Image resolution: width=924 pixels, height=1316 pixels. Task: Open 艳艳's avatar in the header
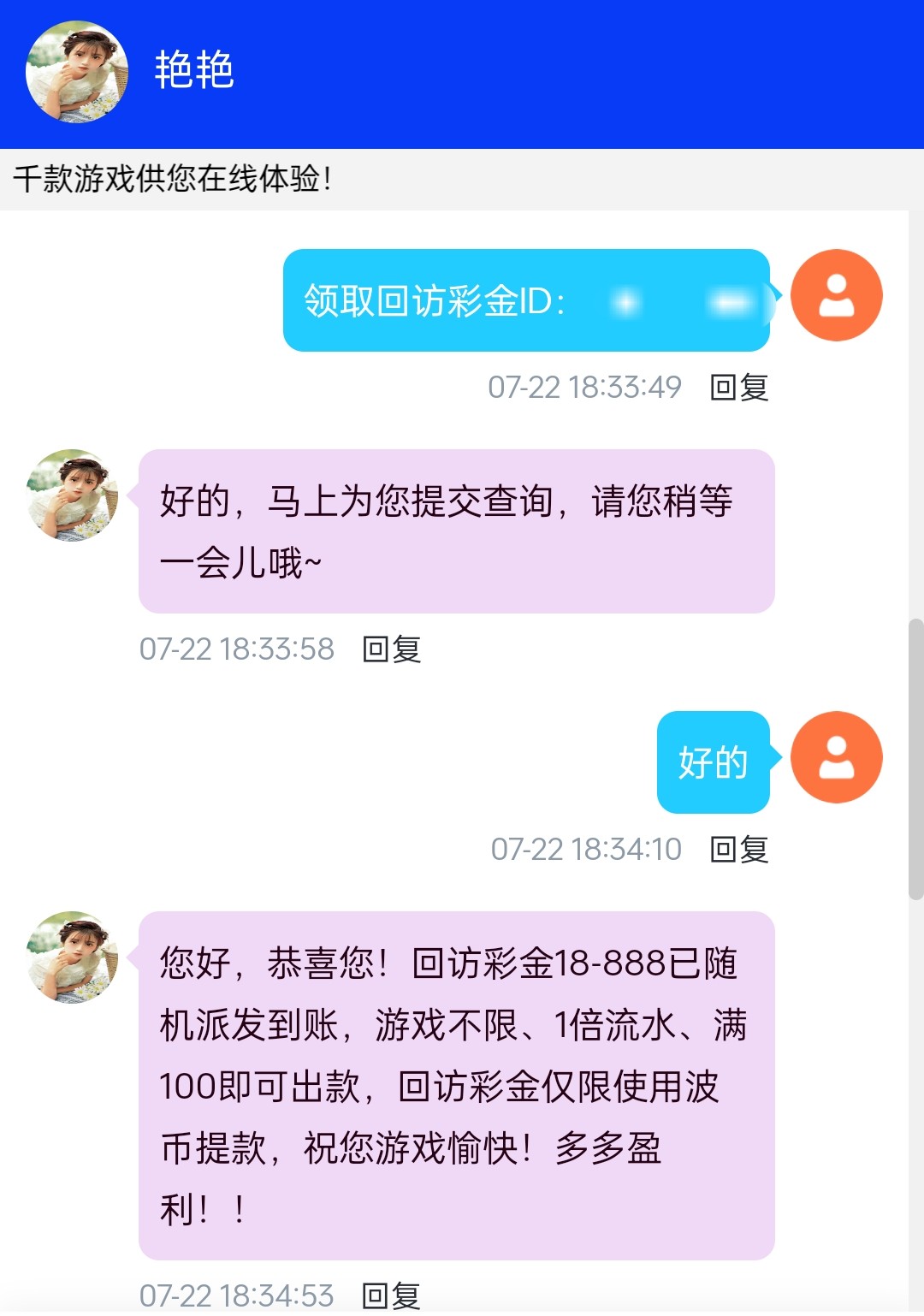click(77, 72)
